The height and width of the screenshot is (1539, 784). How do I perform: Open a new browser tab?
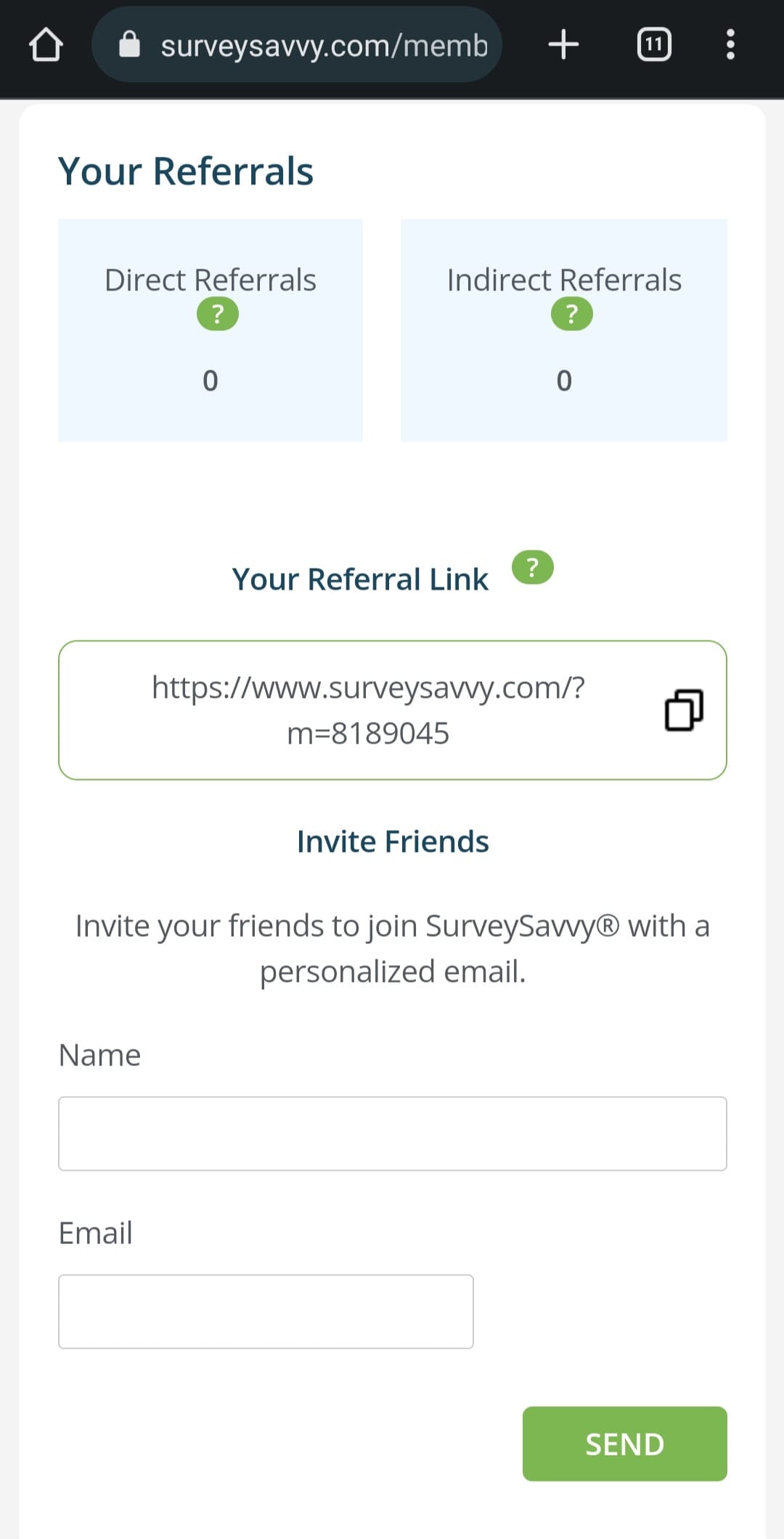[x=563, y=45]
